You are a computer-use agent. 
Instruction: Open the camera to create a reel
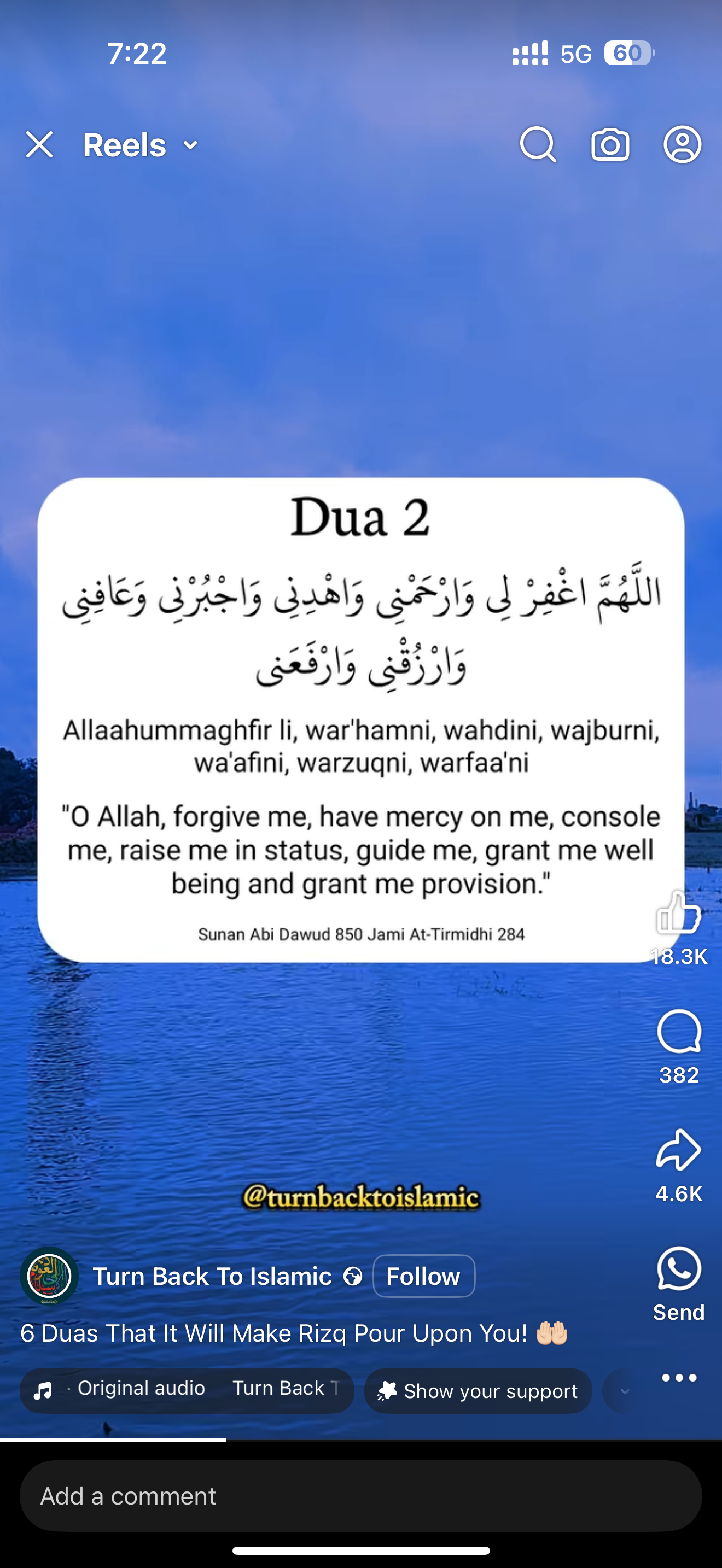[x=610, y=145]
